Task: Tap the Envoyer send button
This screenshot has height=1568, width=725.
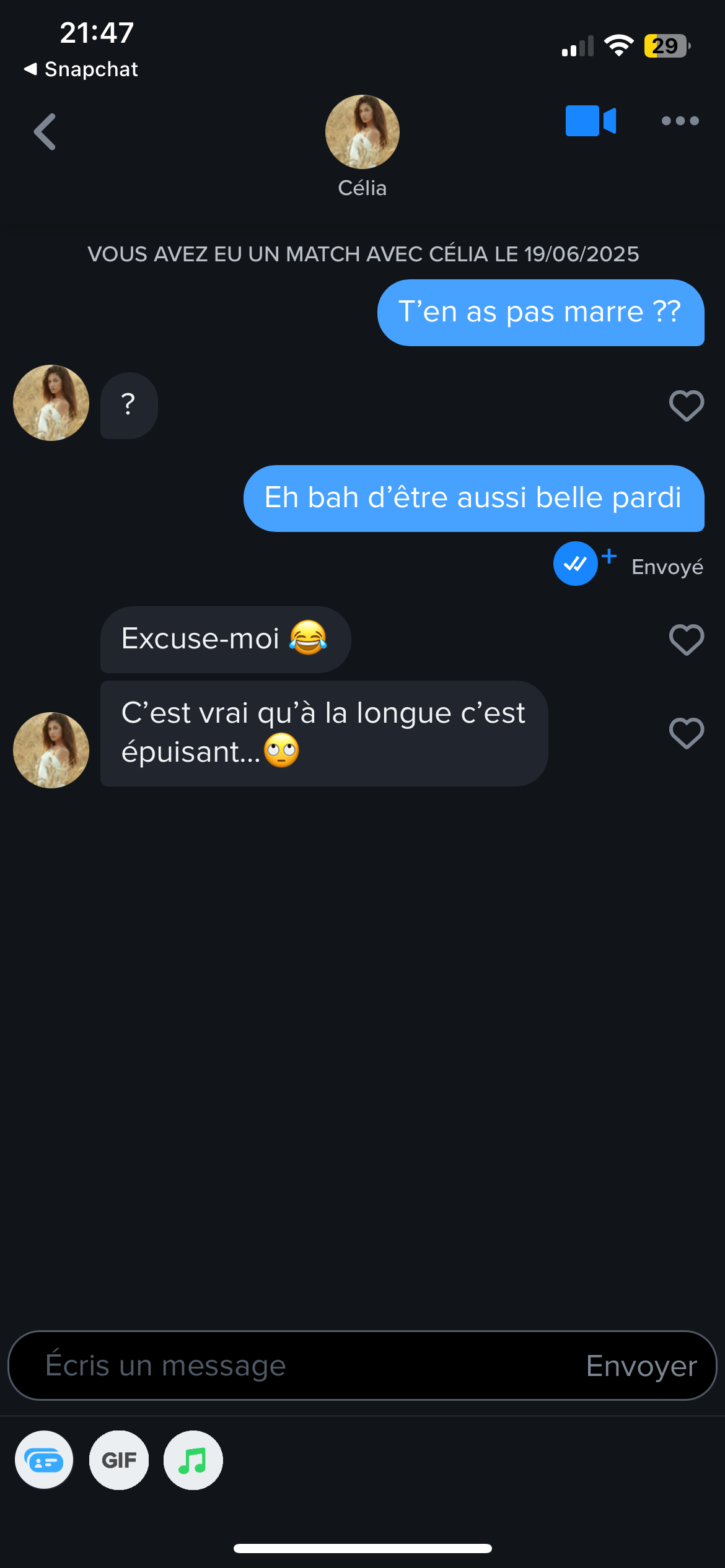Action: [x=641, y=1365]
